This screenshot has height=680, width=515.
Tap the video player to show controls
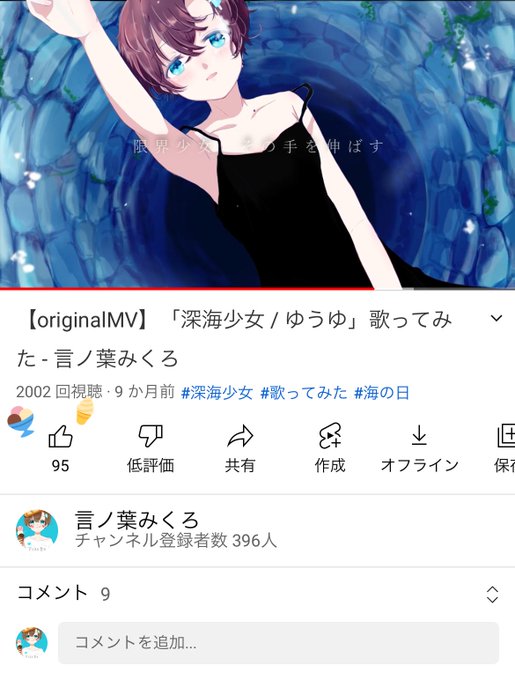[x=258, y=144]
